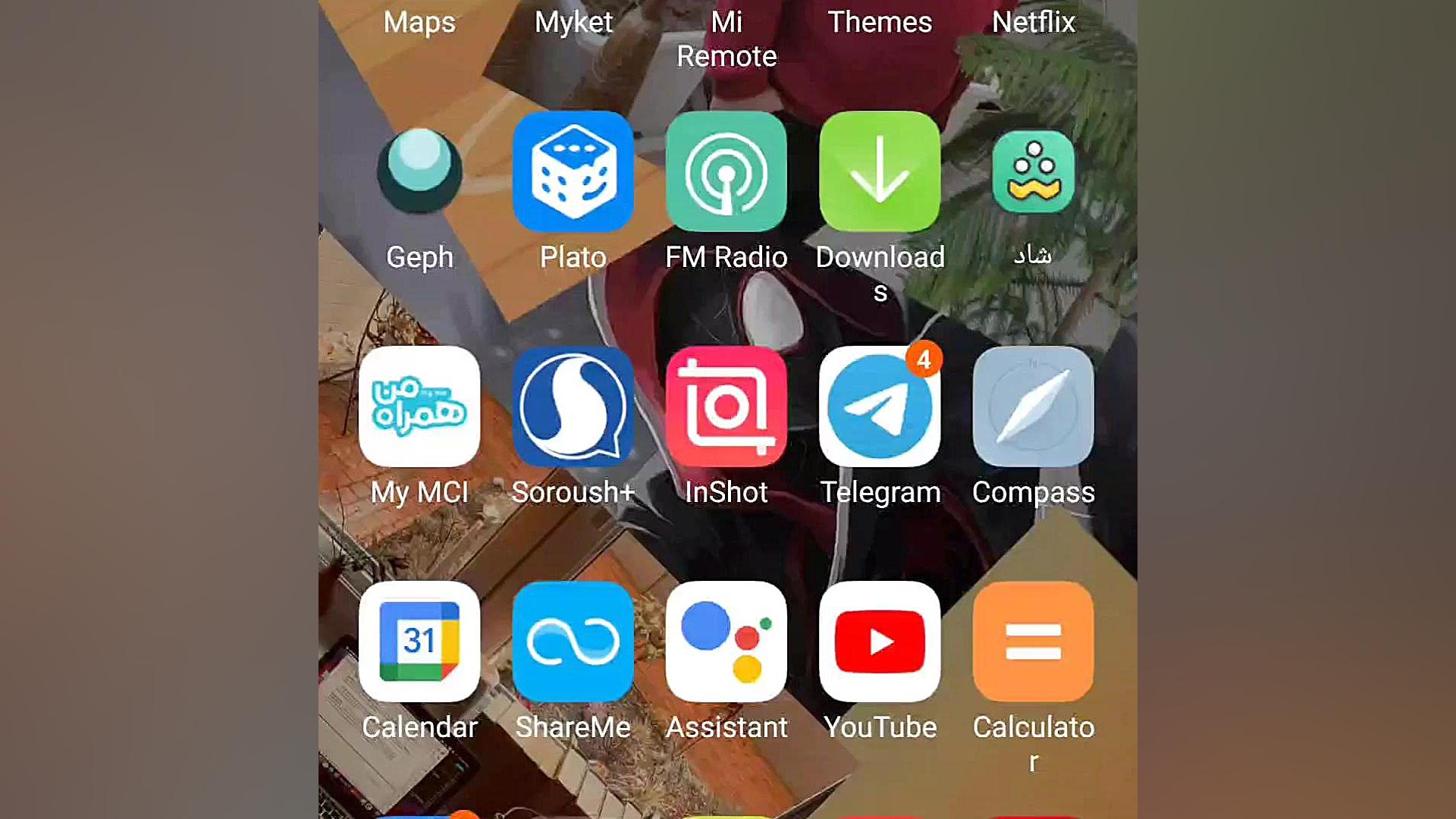Screen dimensions: 1456x819
Task: Open FM Radio
Action: tap(726, 172)
